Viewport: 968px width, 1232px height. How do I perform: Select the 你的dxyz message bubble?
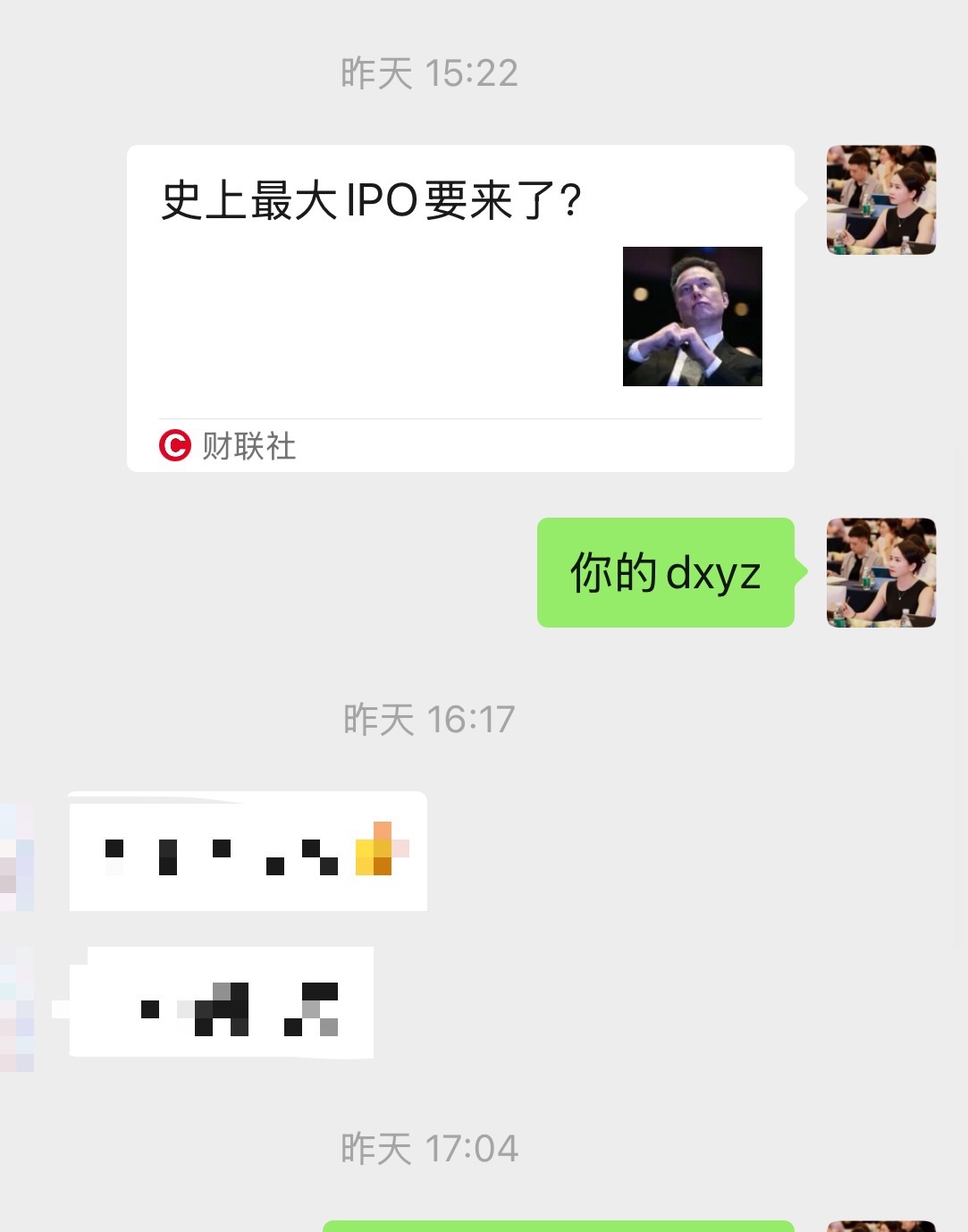click(665, 572)
